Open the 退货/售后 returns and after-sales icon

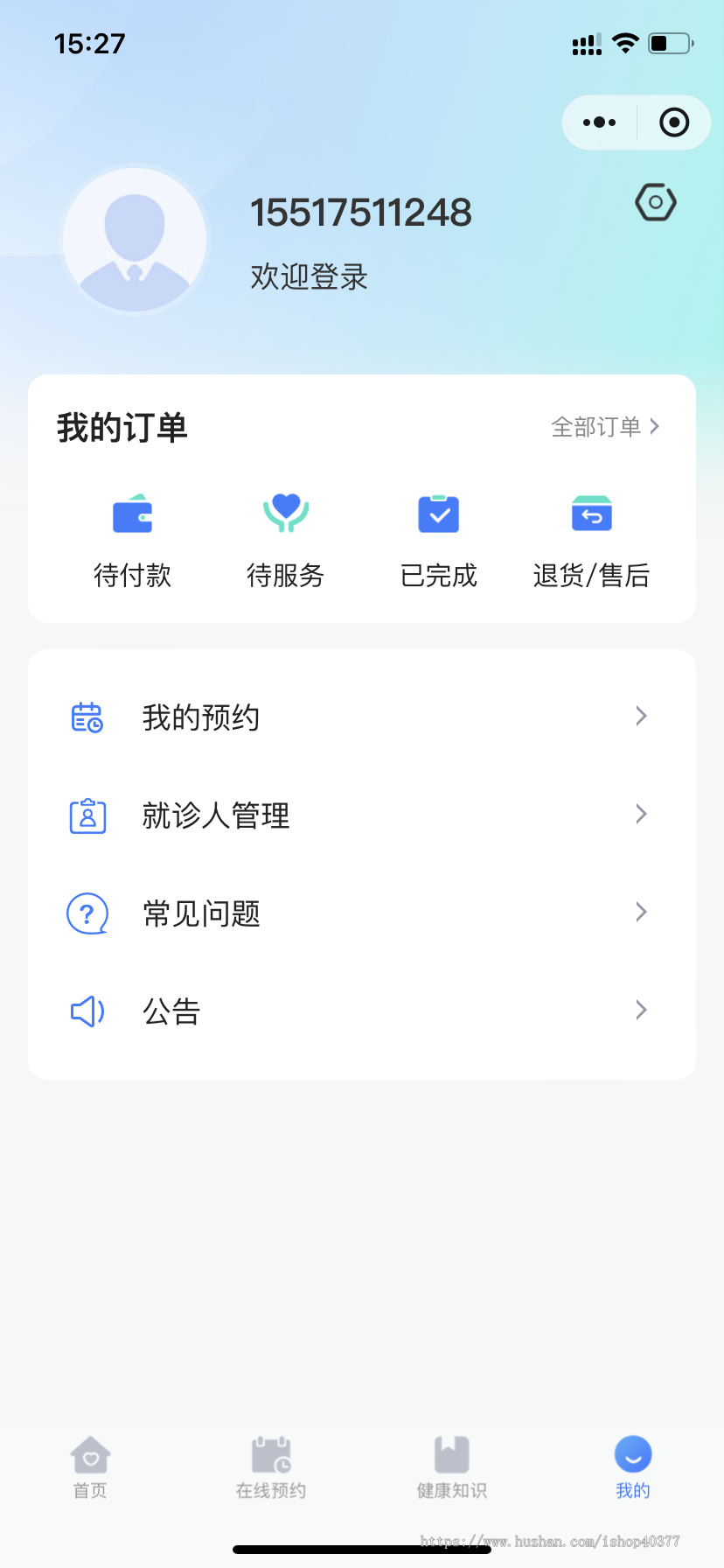[x=591, y=514]
